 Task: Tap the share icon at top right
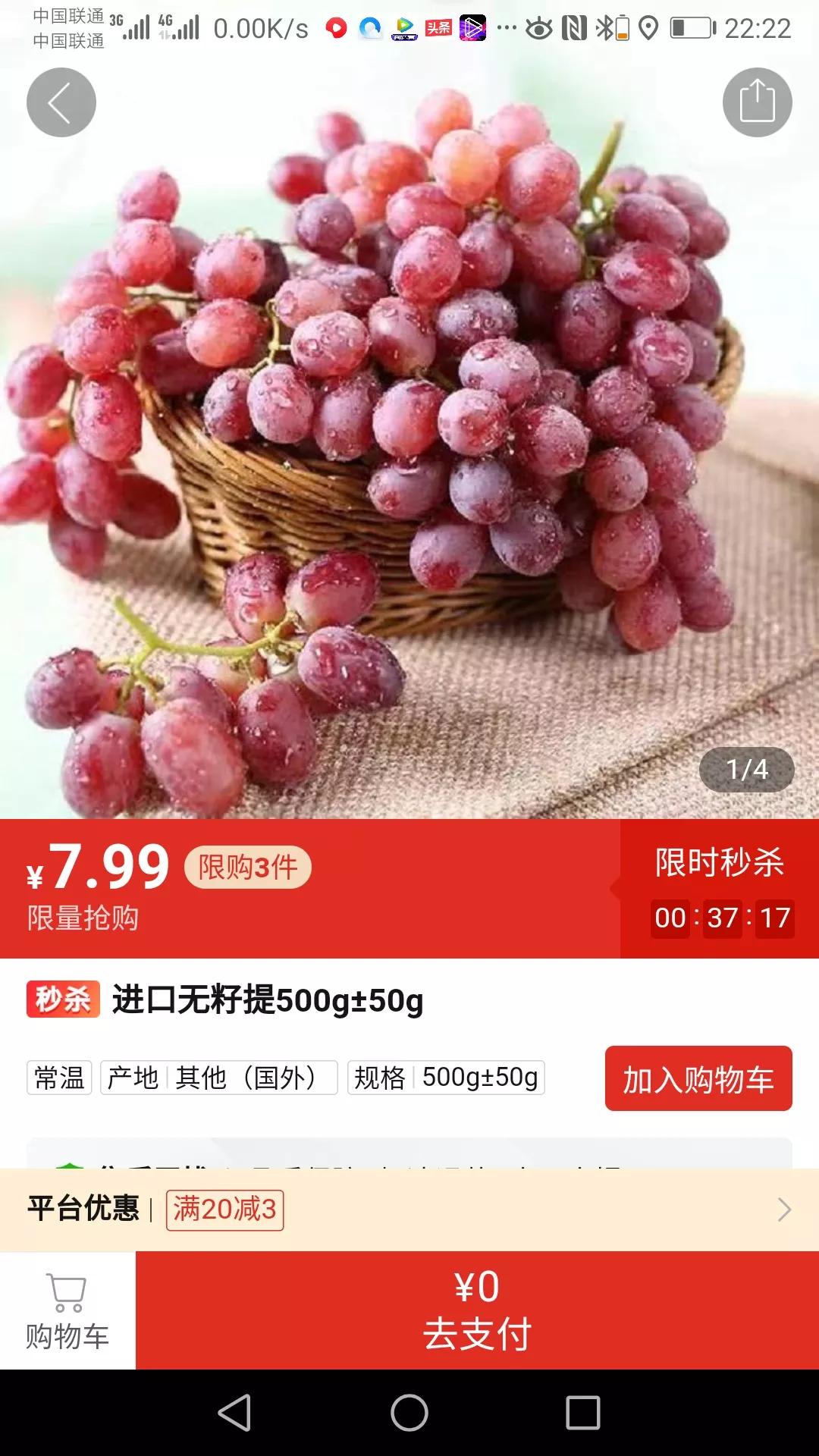[758, 102]
